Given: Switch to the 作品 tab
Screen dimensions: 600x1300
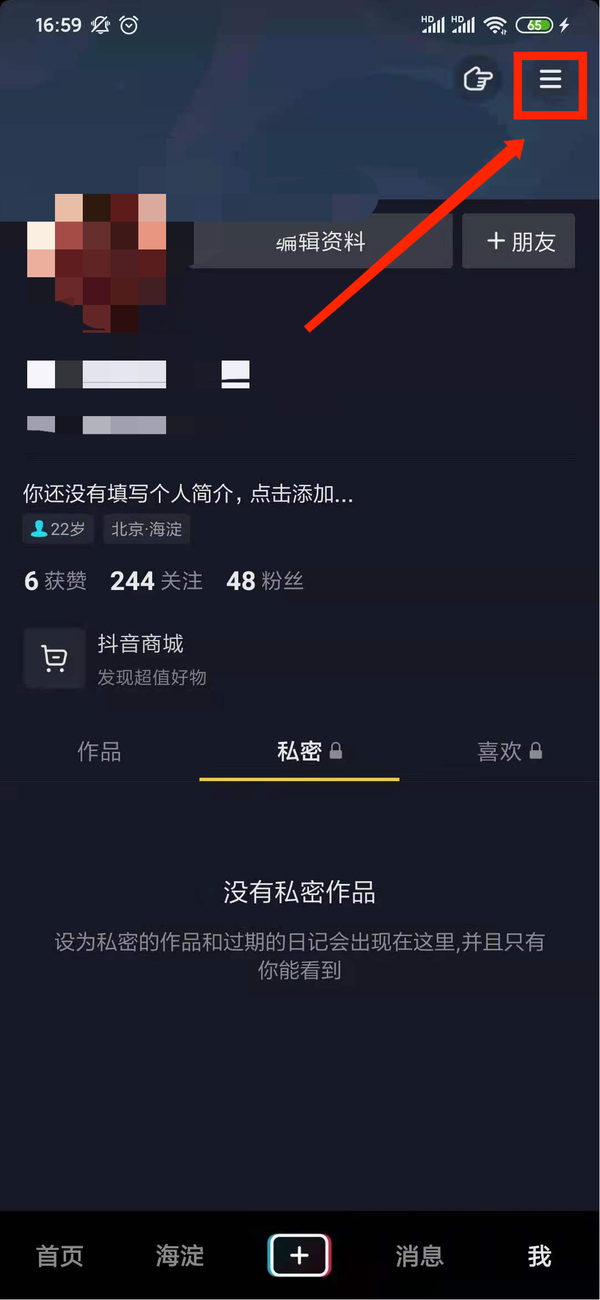Looking at the screenshot, I should pos(99,751).
